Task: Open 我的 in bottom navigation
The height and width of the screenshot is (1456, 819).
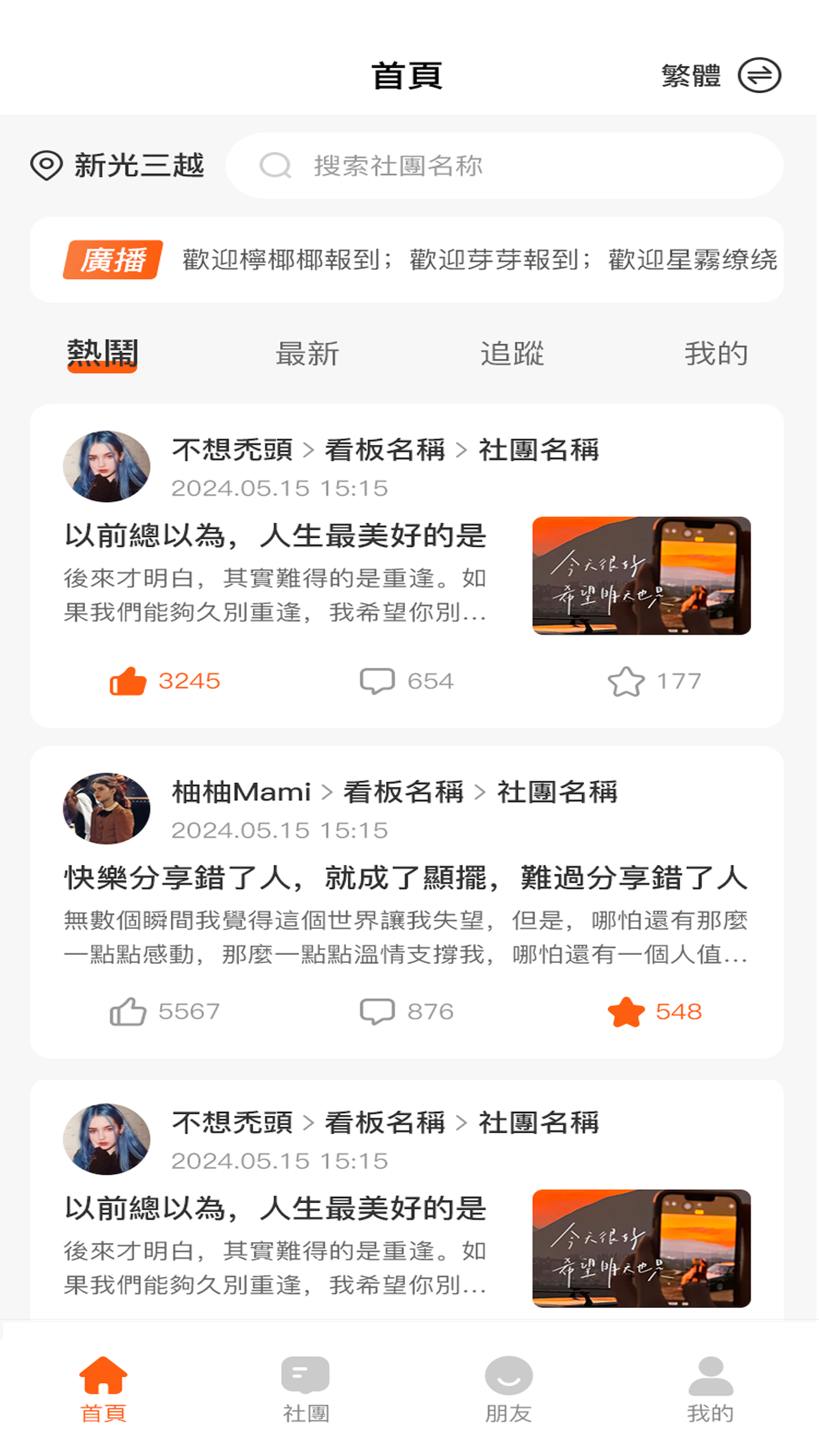Action: (x=710, y=1389)
